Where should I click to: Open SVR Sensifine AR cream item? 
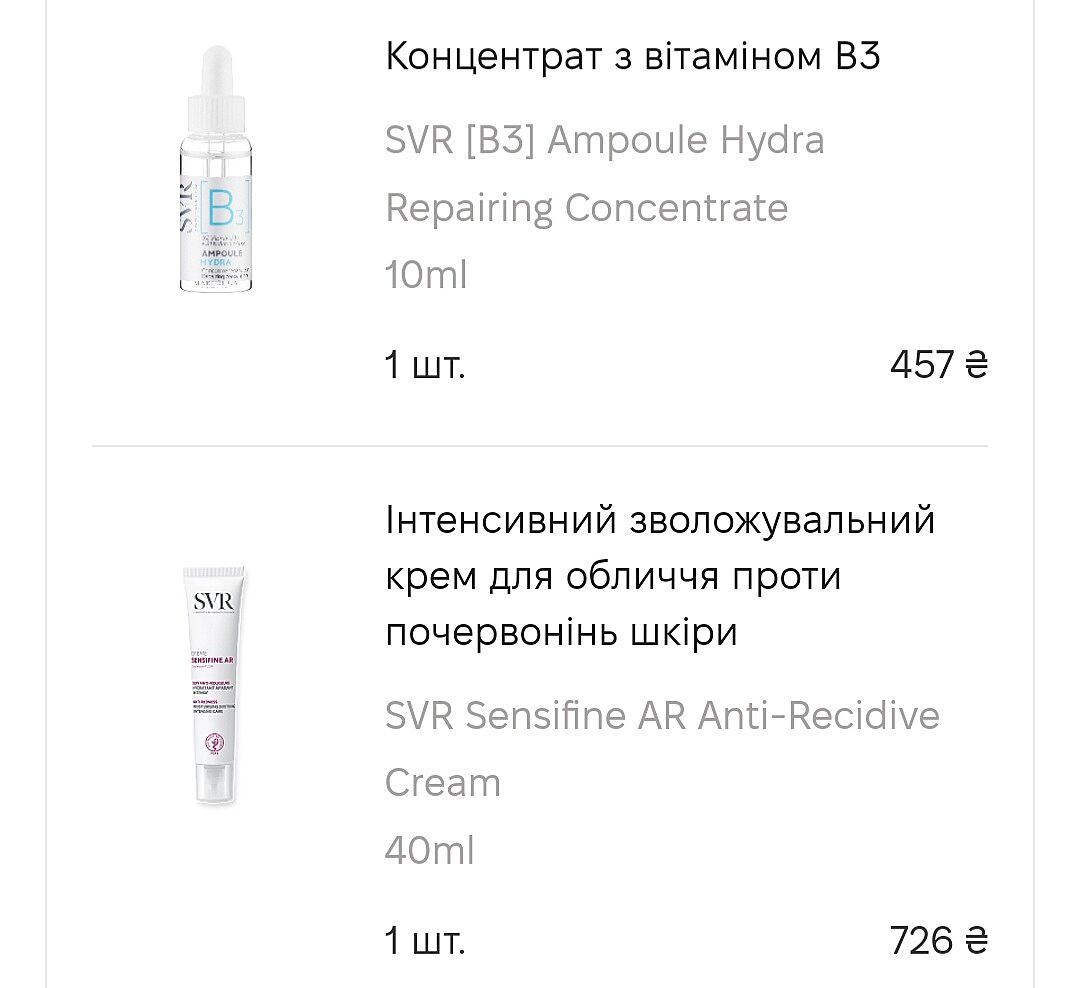click(660, 577)
